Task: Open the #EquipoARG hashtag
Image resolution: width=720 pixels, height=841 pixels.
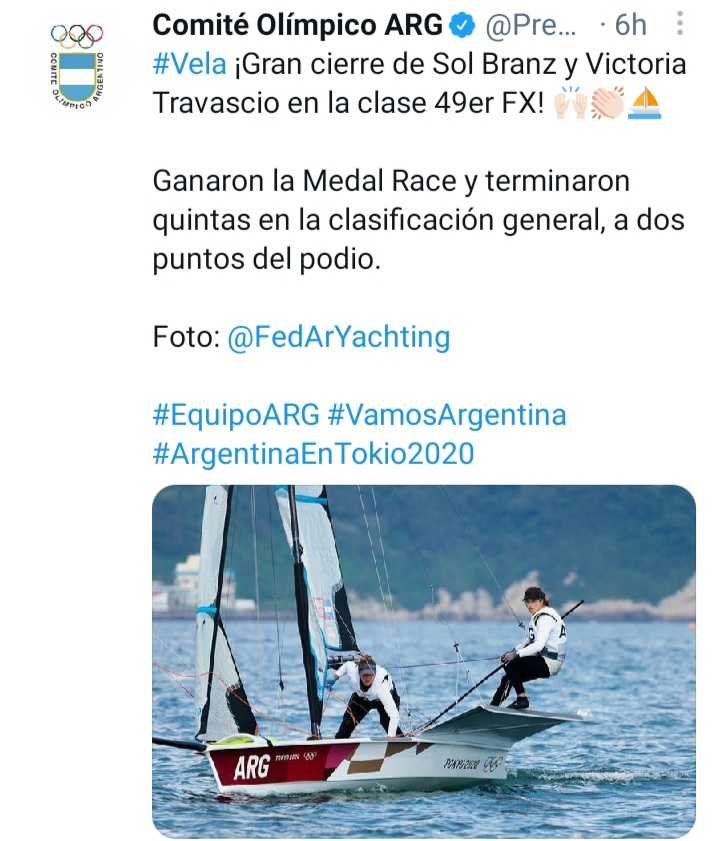Action: tap(236, 414)
